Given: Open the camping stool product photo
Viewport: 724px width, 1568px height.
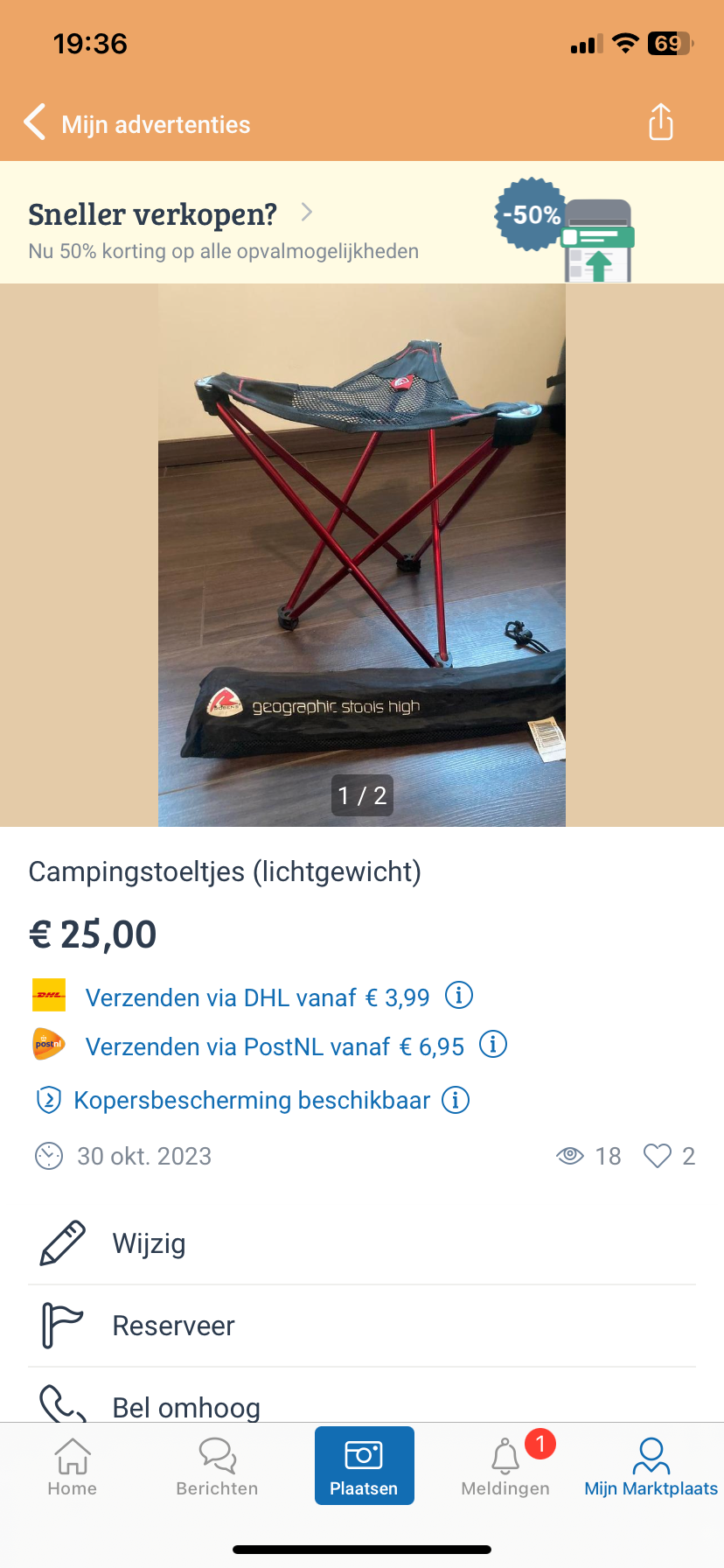Looking at the screenshot, I should [x=362, y=555].
